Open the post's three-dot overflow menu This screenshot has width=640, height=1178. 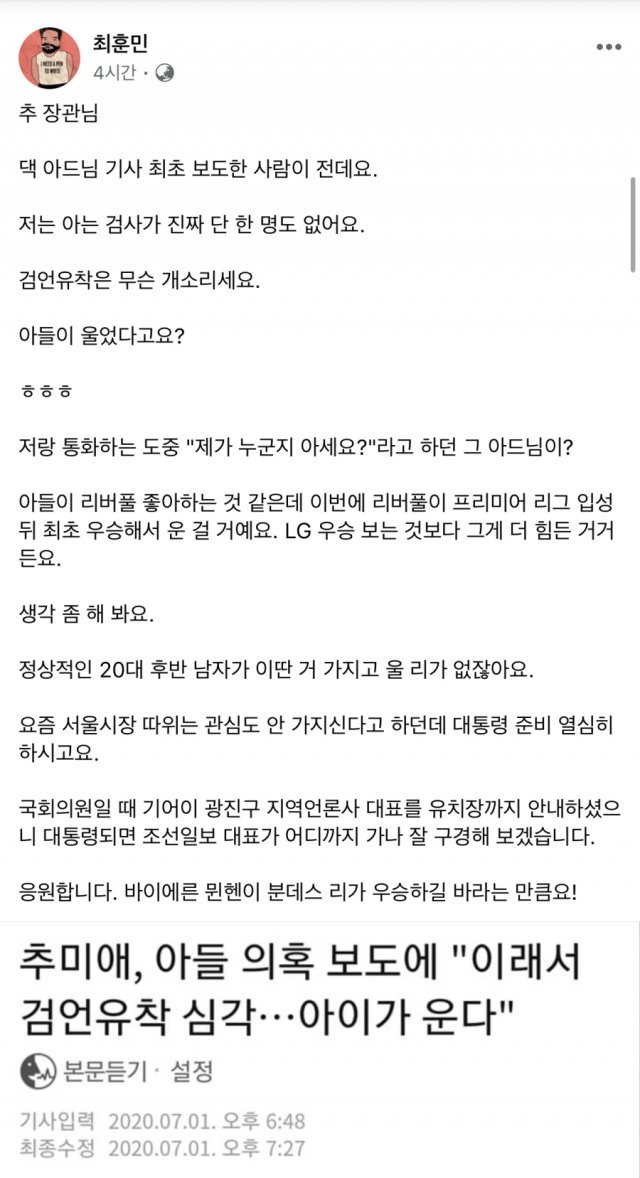click(608, 47)
